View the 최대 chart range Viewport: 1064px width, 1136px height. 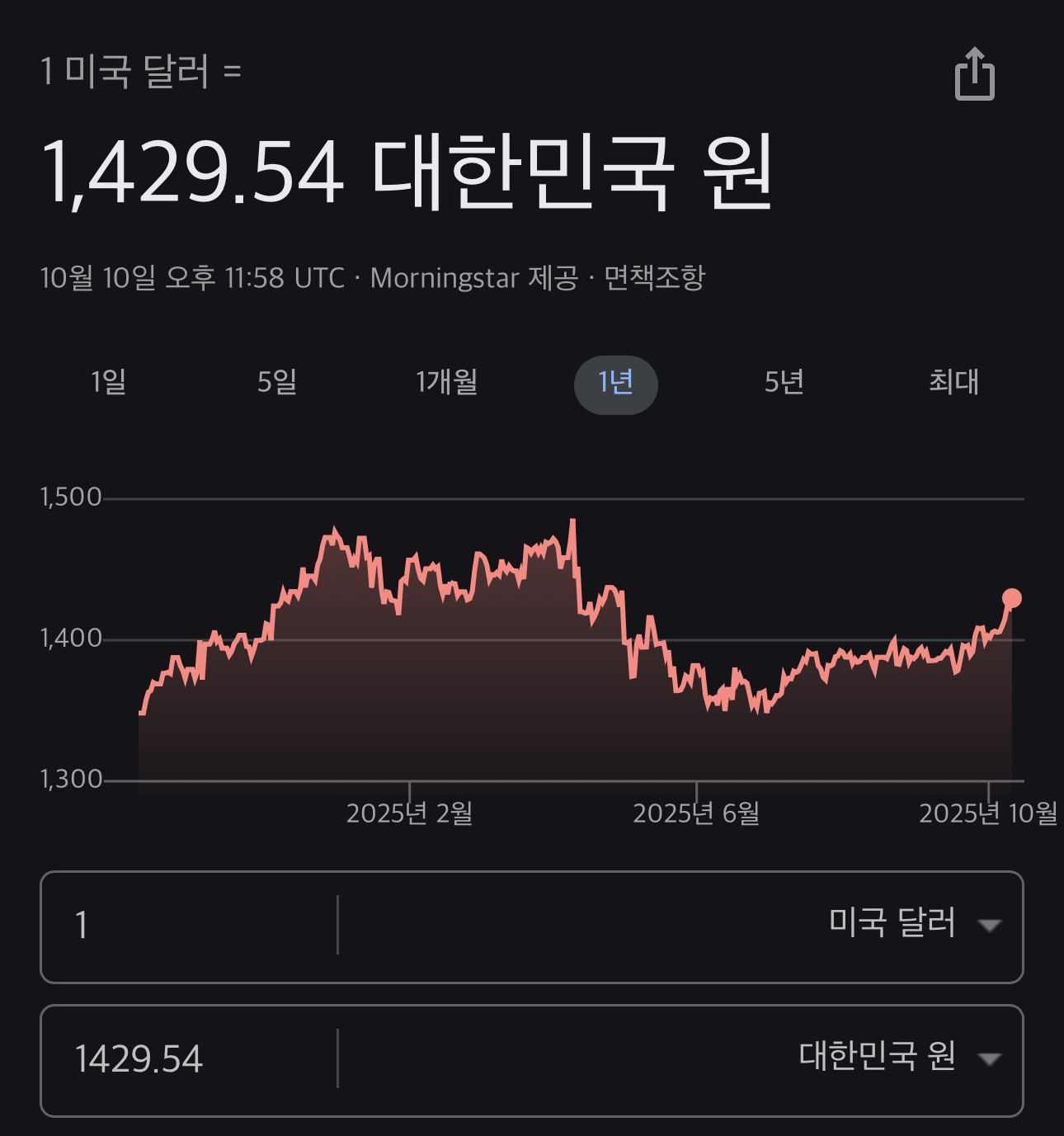953,383
